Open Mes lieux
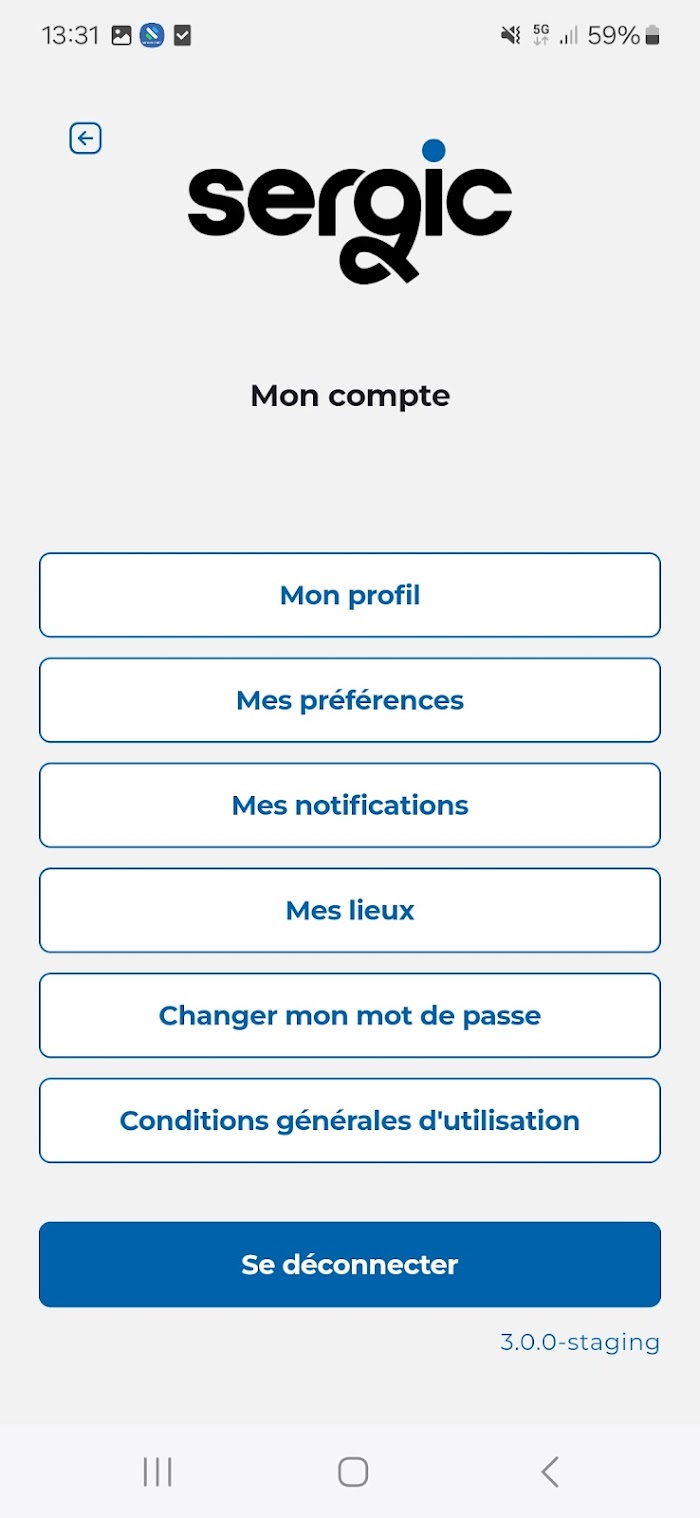This screenshot has height=1518, width=700. pyautogui.click(x=350, y=910)
